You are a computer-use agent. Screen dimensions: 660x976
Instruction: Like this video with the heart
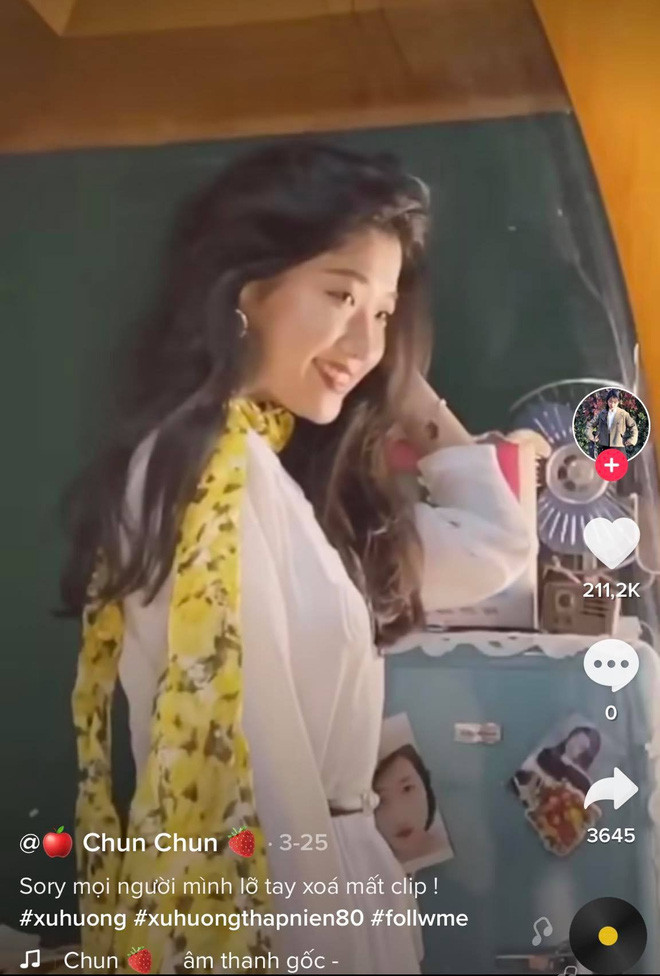coord(611,543)
